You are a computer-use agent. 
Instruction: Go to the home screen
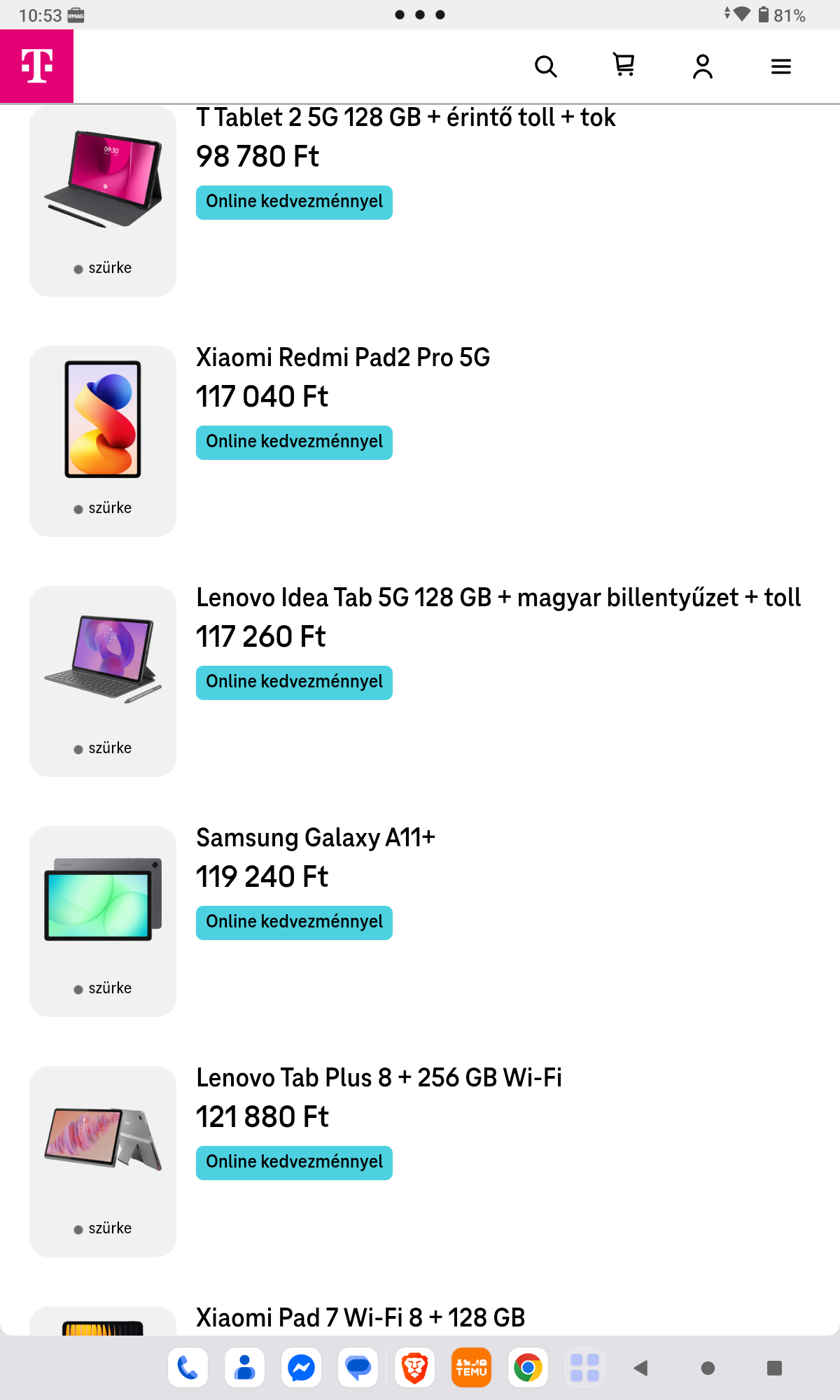pyautogui.click(x=708, y=1368)
